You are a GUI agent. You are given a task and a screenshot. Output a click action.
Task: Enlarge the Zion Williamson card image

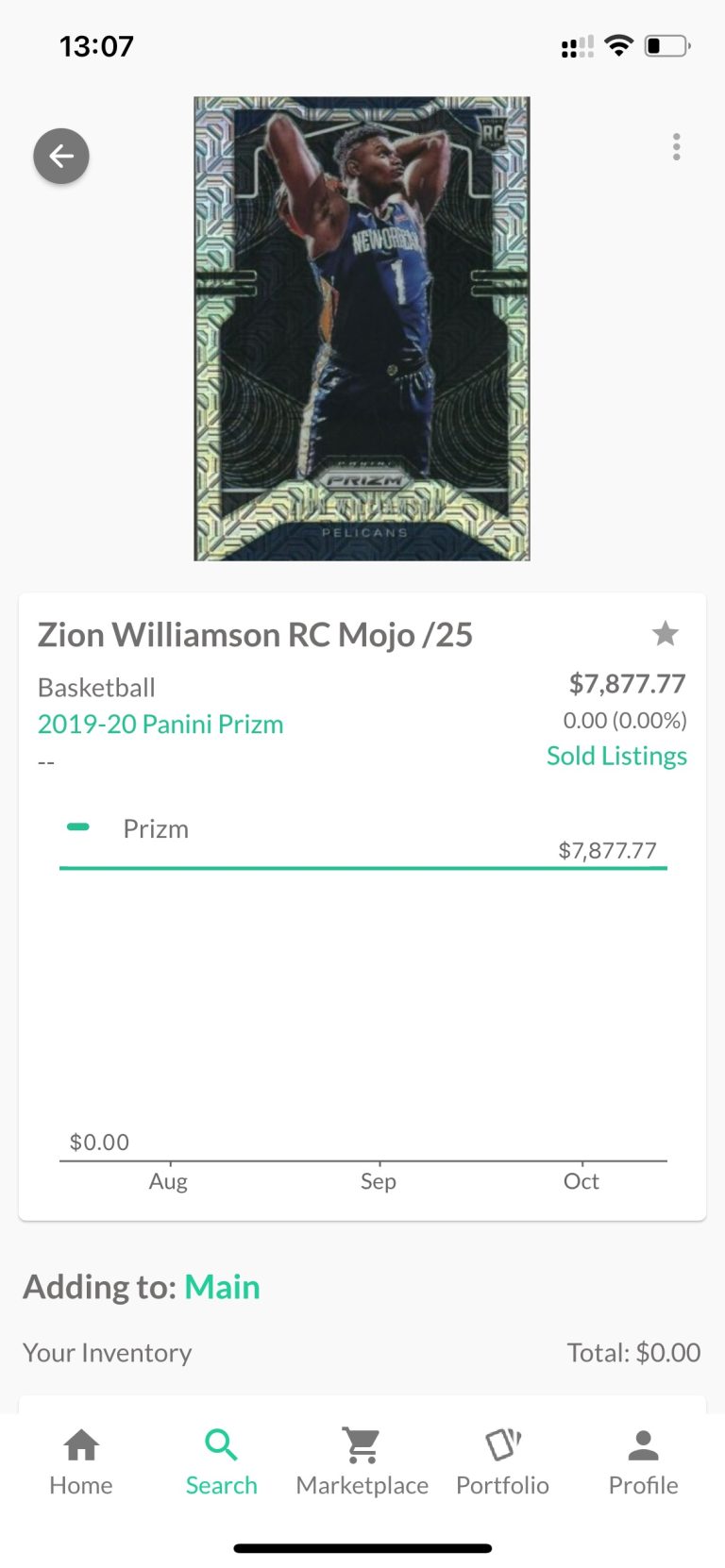[x=362, y=328]
